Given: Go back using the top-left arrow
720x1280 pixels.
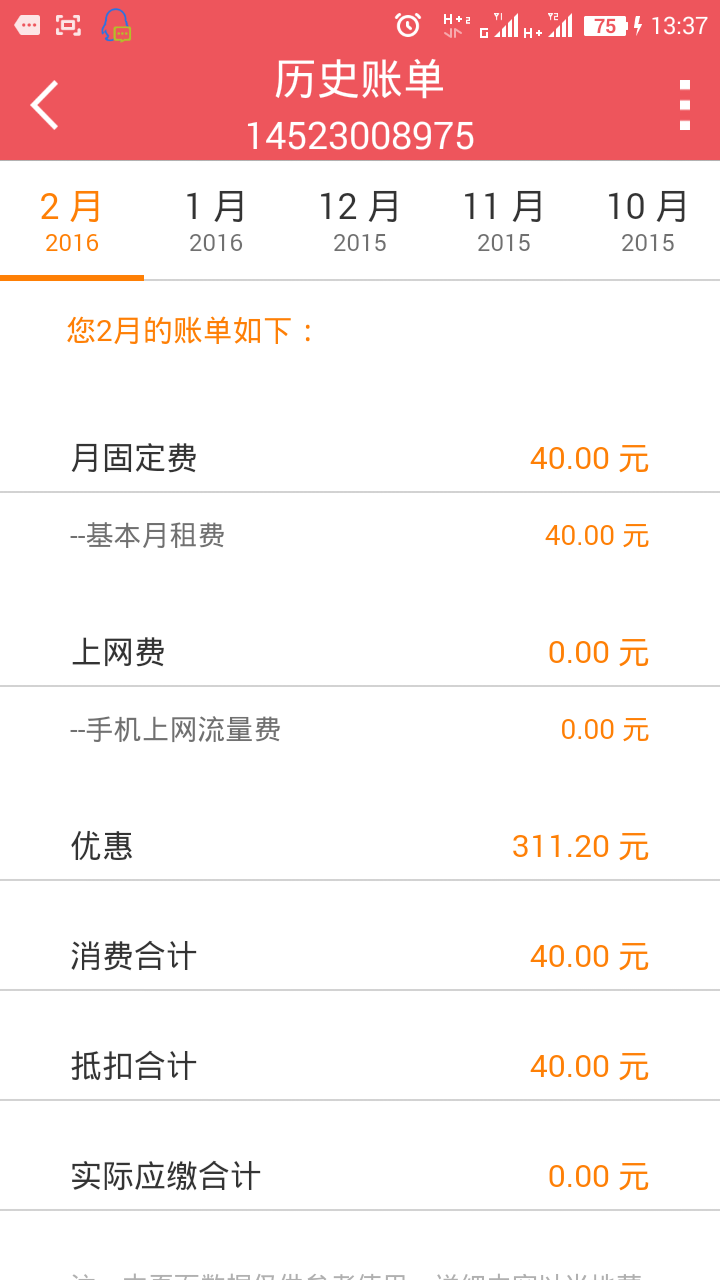Looking at the screenshot, I should [45, 105].
